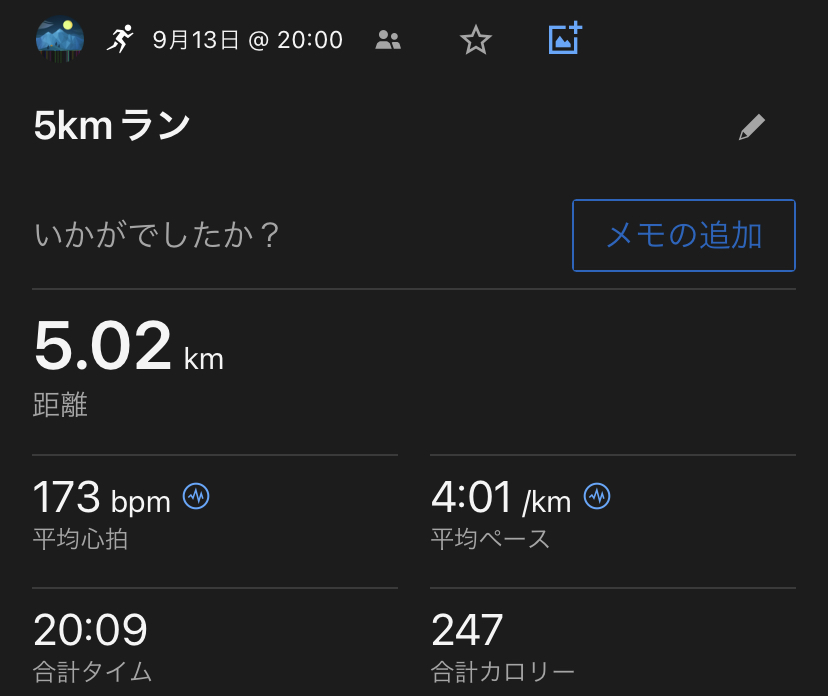This screenshot has width=828, height=696.
Task: Edit the 5kmラン activity name
Action: point(751,127)
